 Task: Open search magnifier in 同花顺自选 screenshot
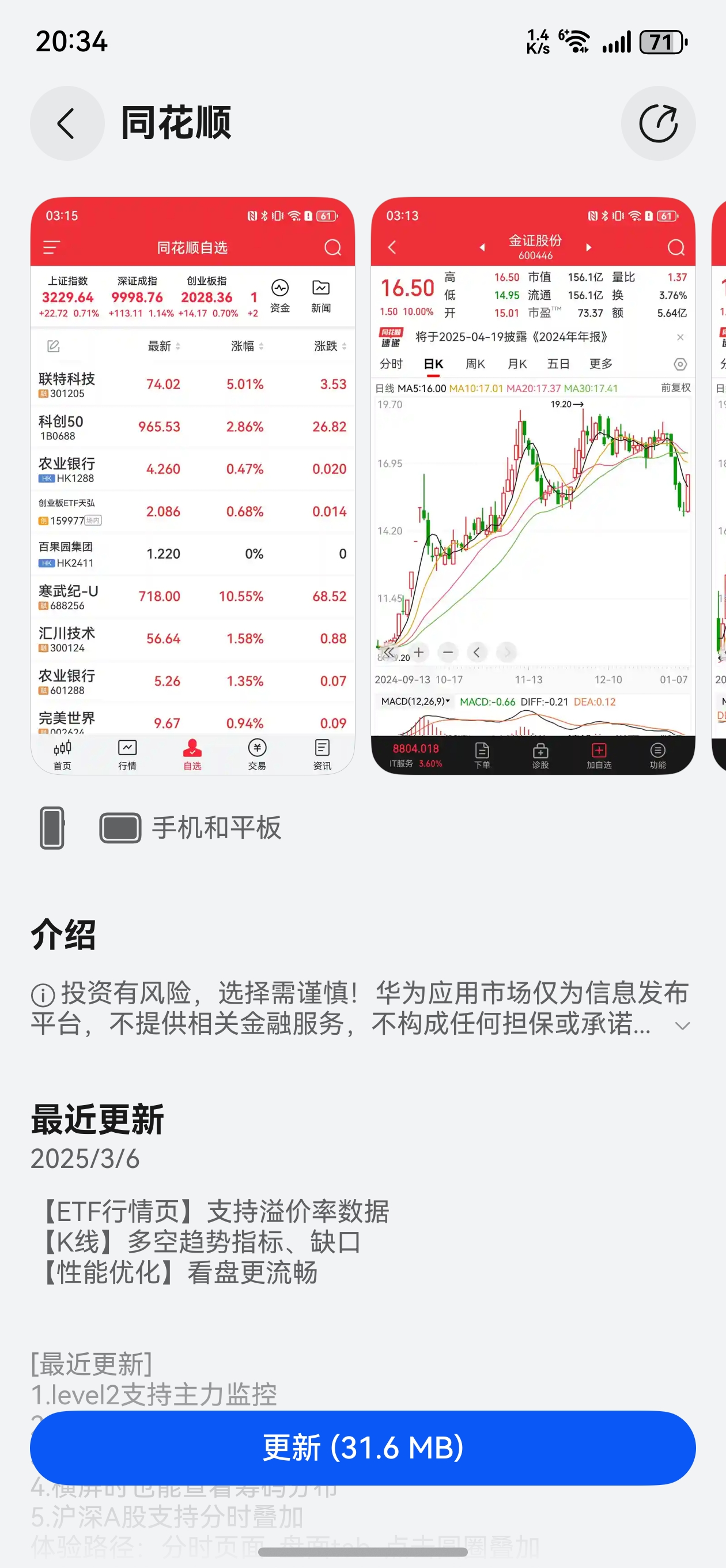332,248
